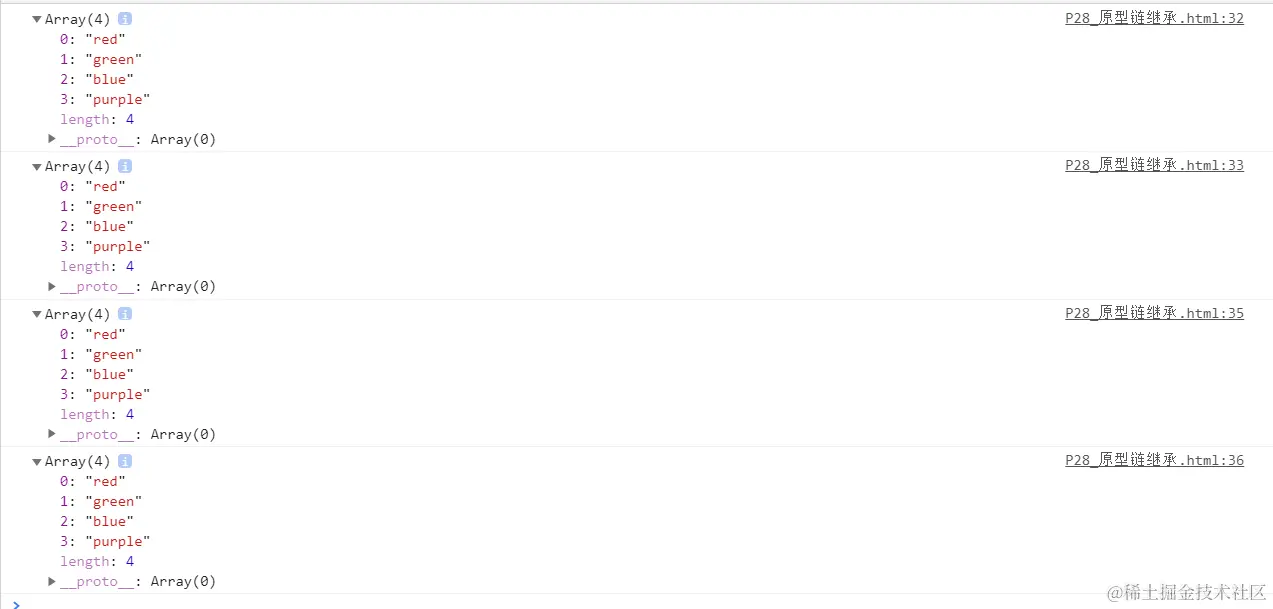Collapse the Array(4) logged from line 36

(37, 461)
